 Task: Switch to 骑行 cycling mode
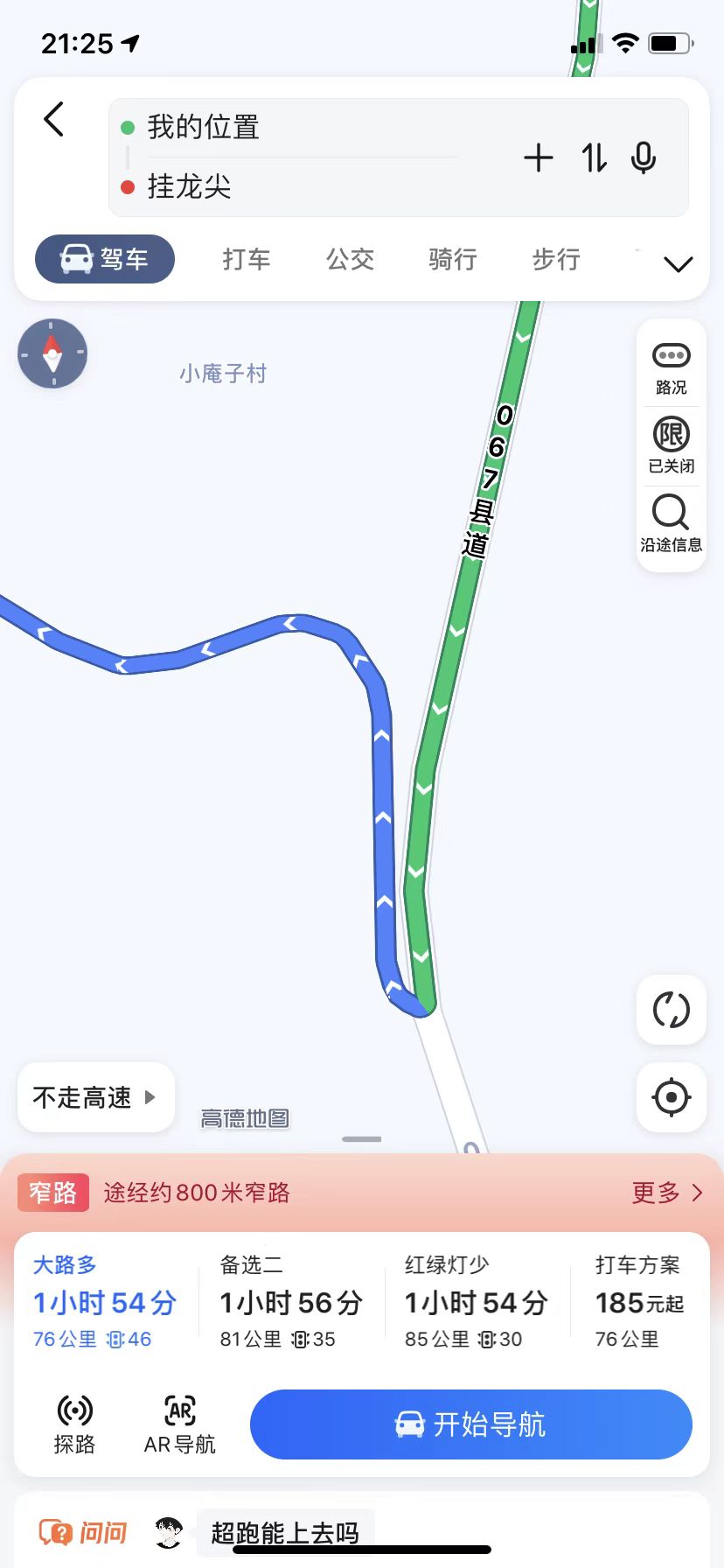tap(452, 259)
